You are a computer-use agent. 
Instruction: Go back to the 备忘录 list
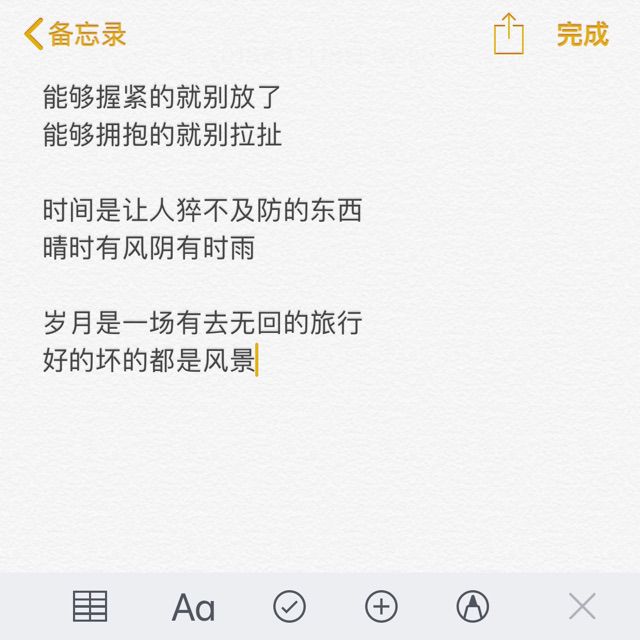click(76, 34)
